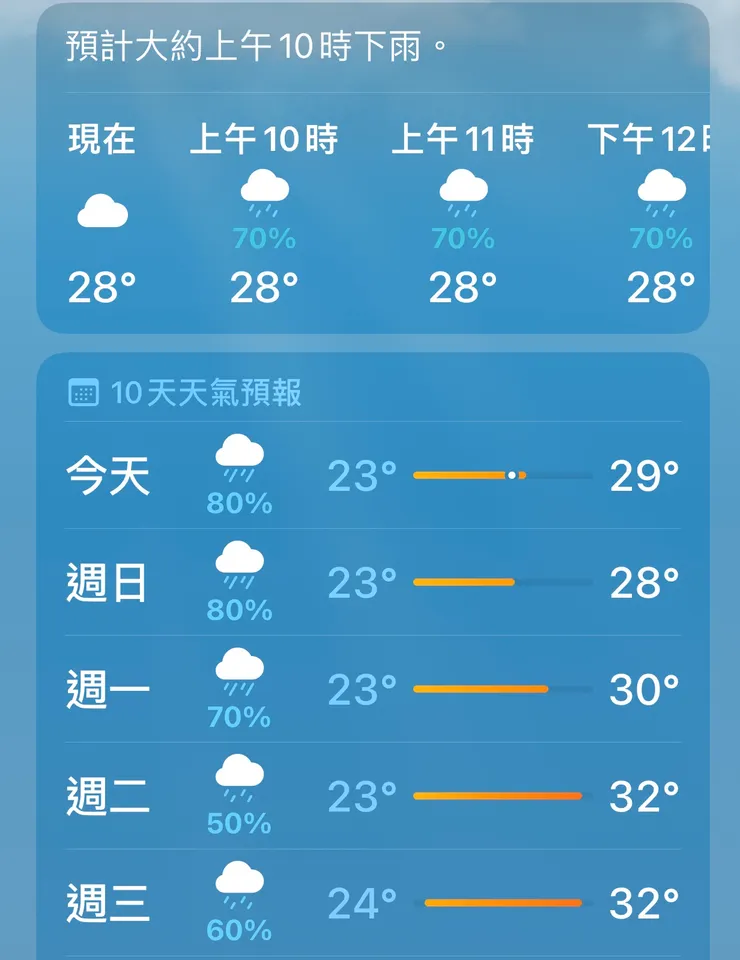The height and width of the screenshot is (960, 740).
Task: Tap the rain icon under 下午12時
Action: coord(661,196)
